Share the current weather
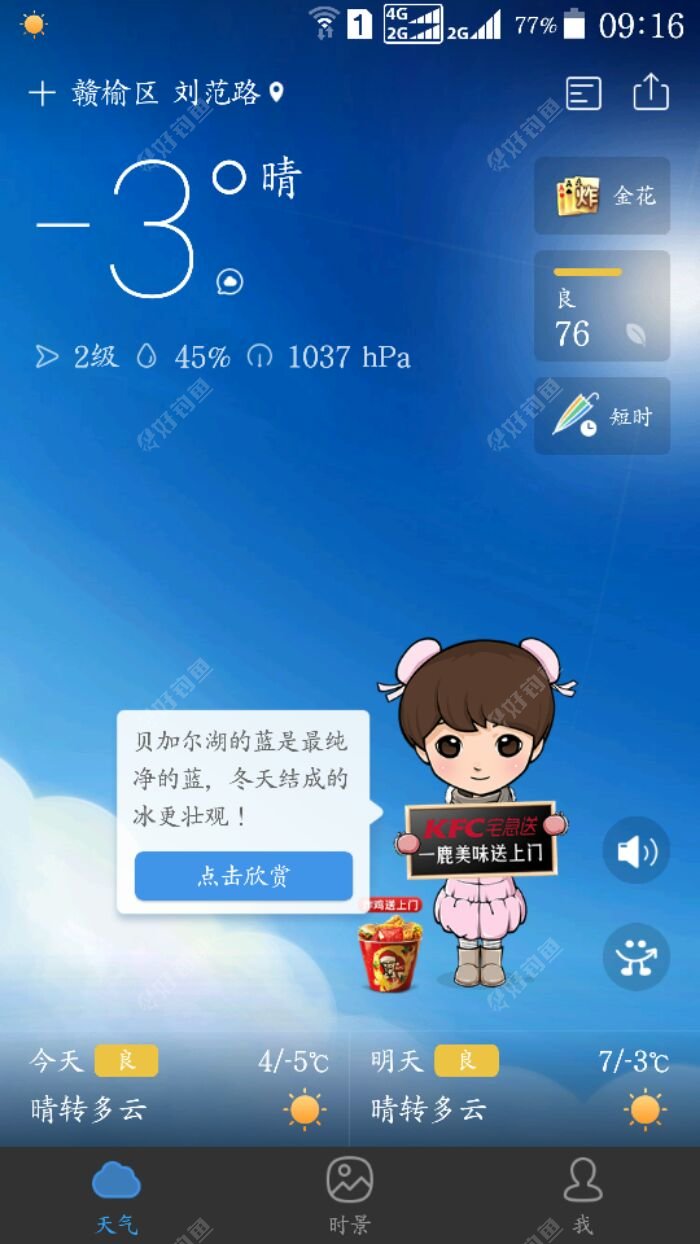Image resolution: width=700 pixels, height=1244 pixels. click(651, 93)
